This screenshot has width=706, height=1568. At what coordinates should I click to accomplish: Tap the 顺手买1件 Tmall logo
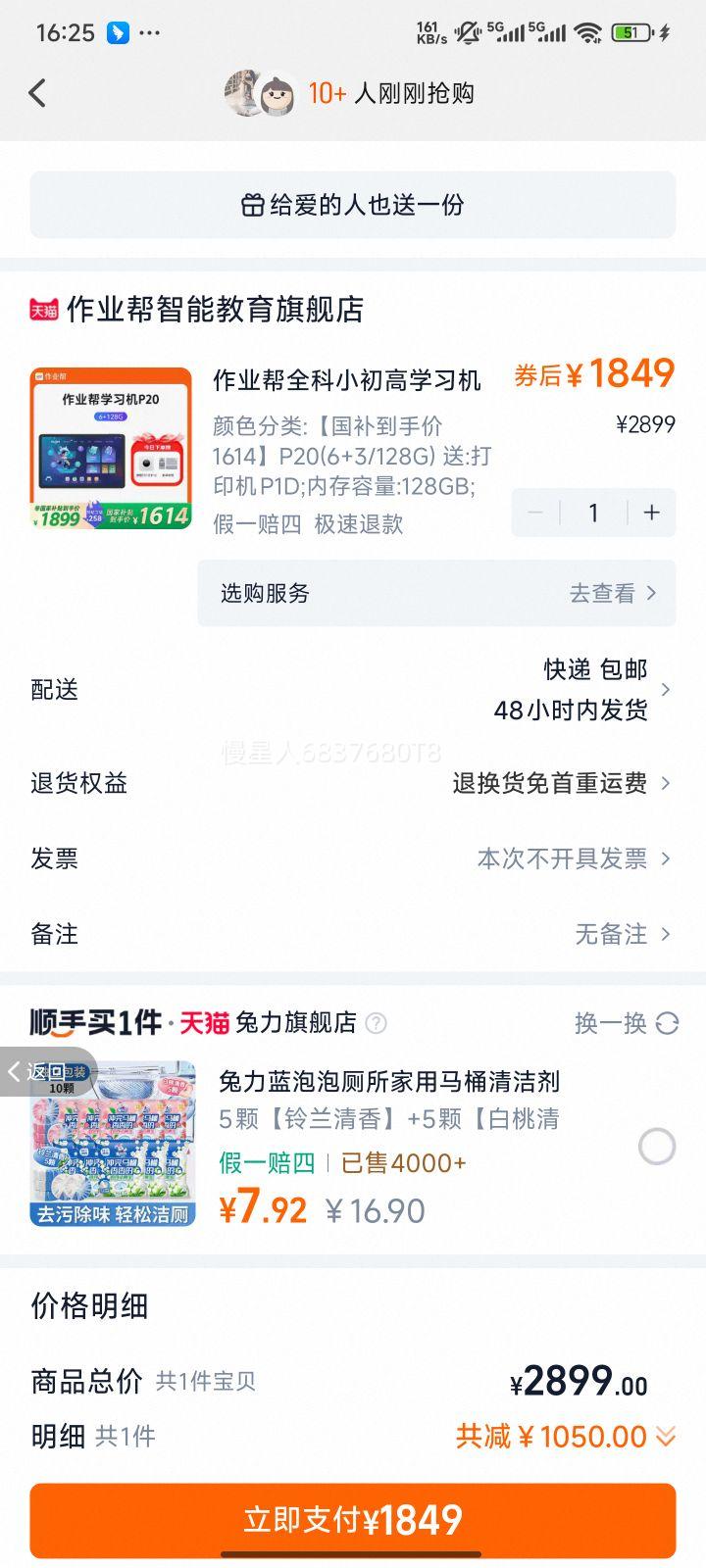point(89,1022)
